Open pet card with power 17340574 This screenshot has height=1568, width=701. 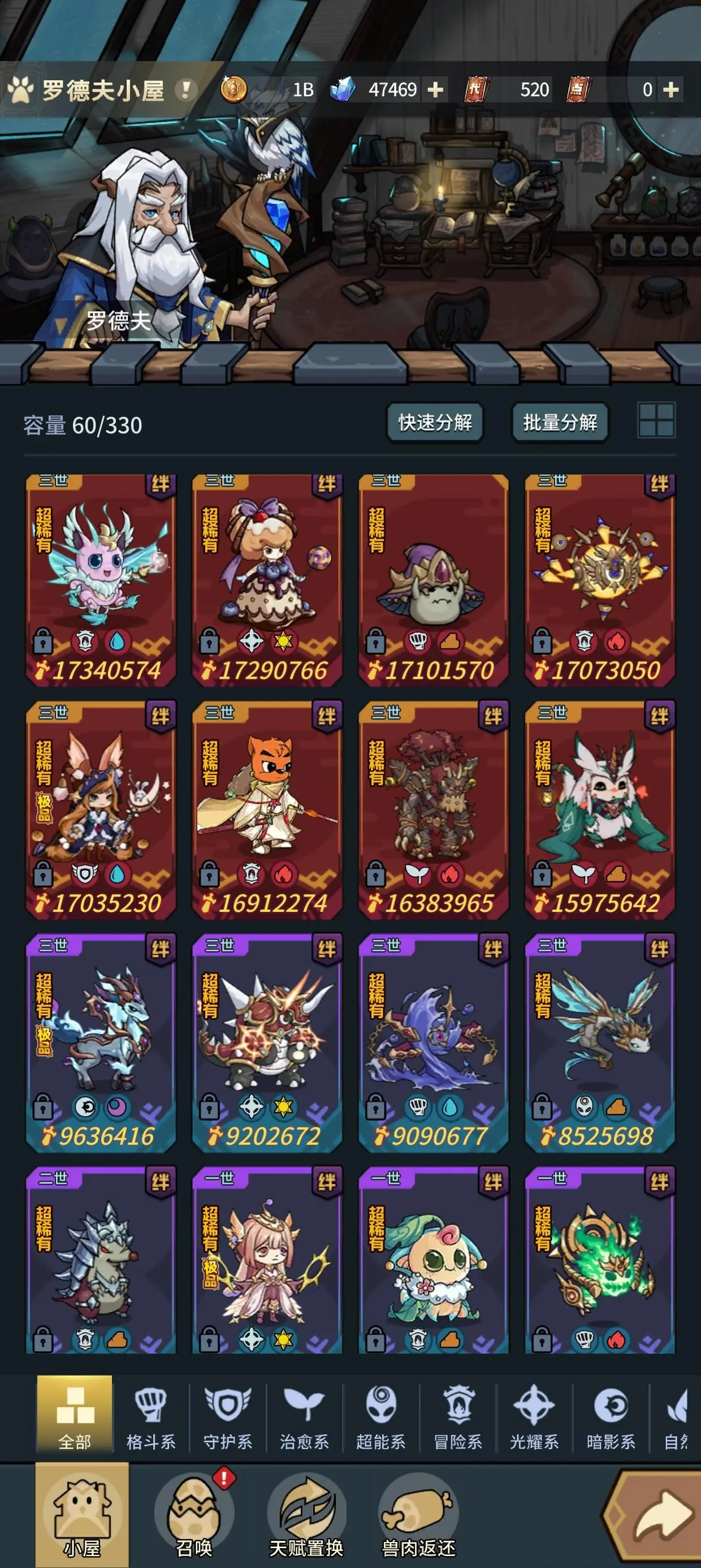click(101, 580)
